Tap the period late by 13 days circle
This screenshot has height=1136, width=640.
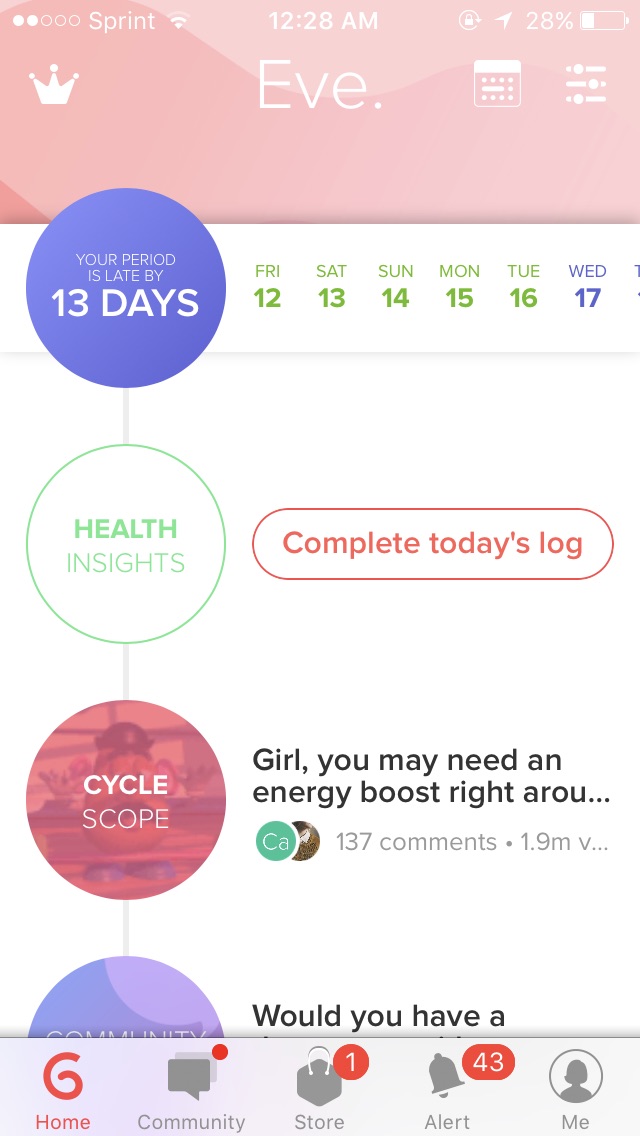(x=125, y=288)
